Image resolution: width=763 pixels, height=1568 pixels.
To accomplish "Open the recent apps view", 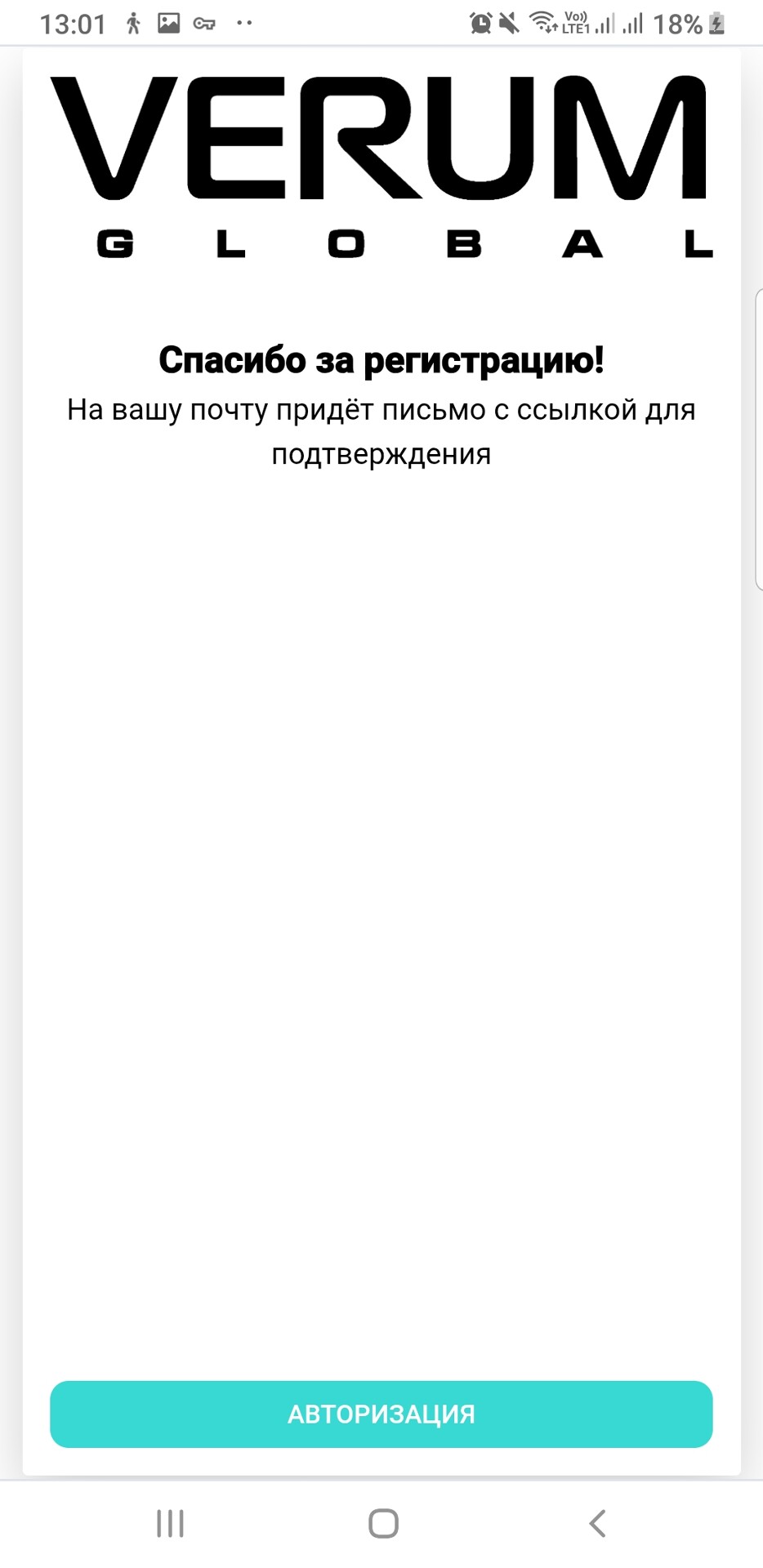I will click(170, 1523).
